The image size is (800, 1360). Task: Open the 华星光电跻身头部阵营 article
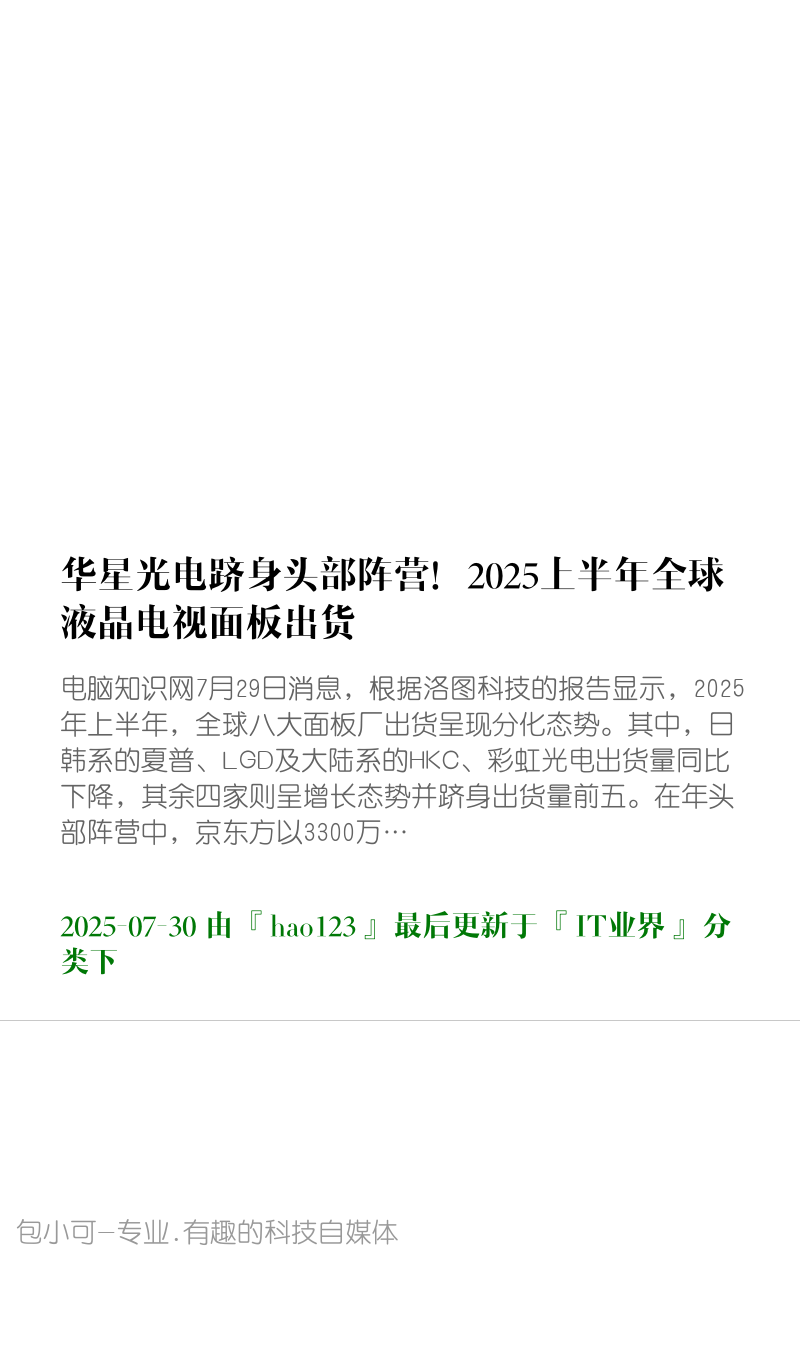393,599
